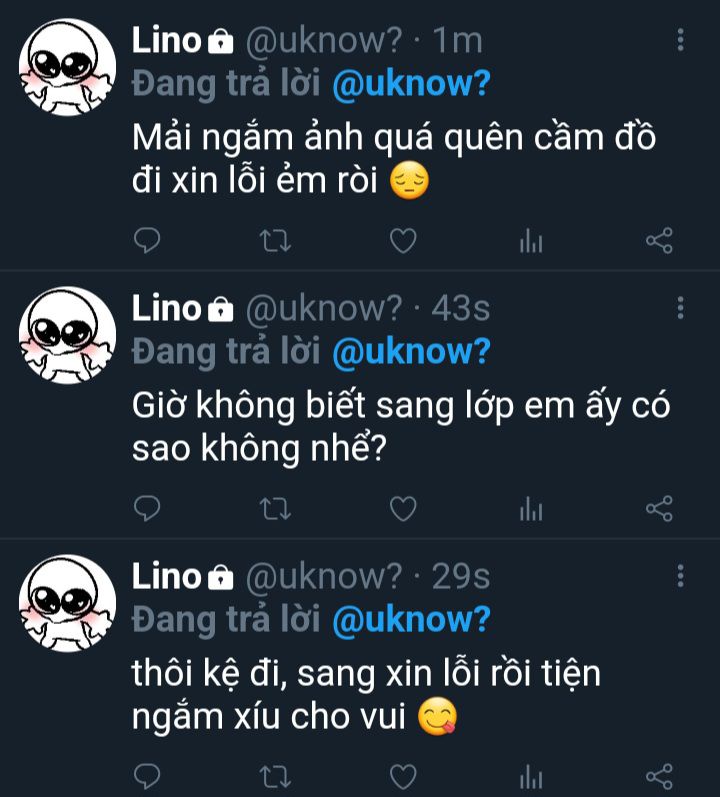Image resolution: width=720 pixels, height=797 pixels.
Task: Open overflow menu on the 29s tweet
Action: (x=680, y=576)
